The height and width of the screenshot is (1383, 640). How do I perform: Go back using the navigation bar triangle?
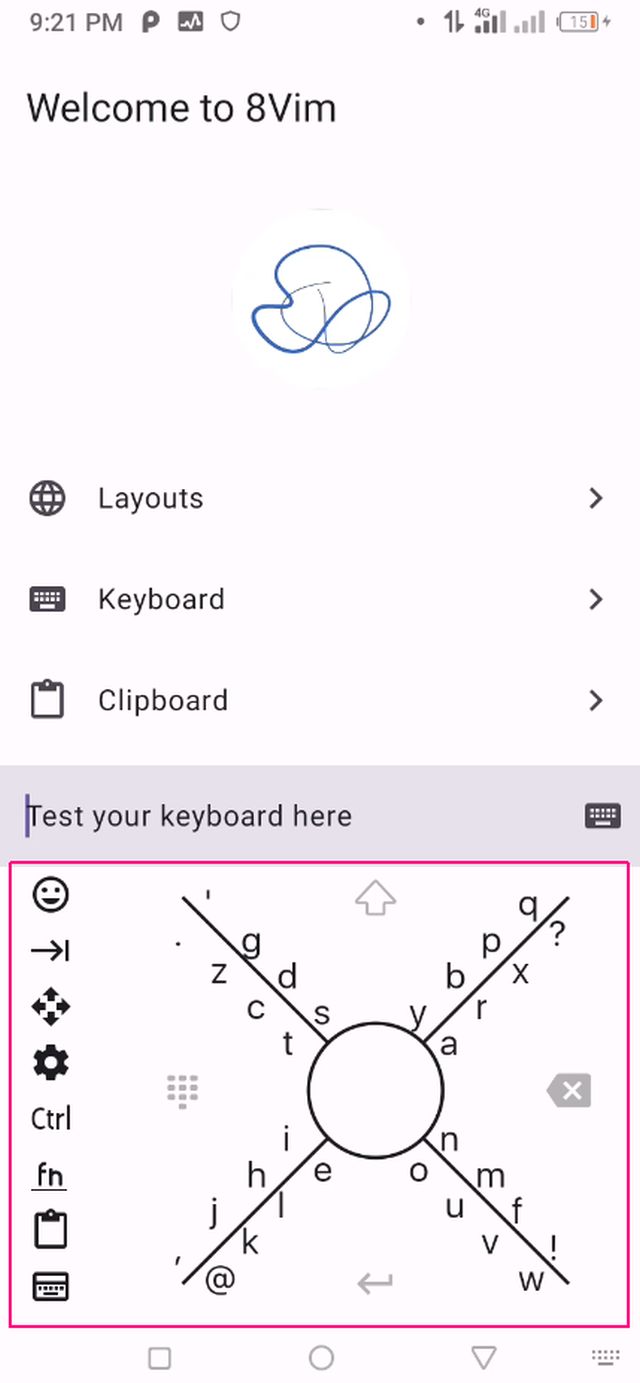[484, 1357]
